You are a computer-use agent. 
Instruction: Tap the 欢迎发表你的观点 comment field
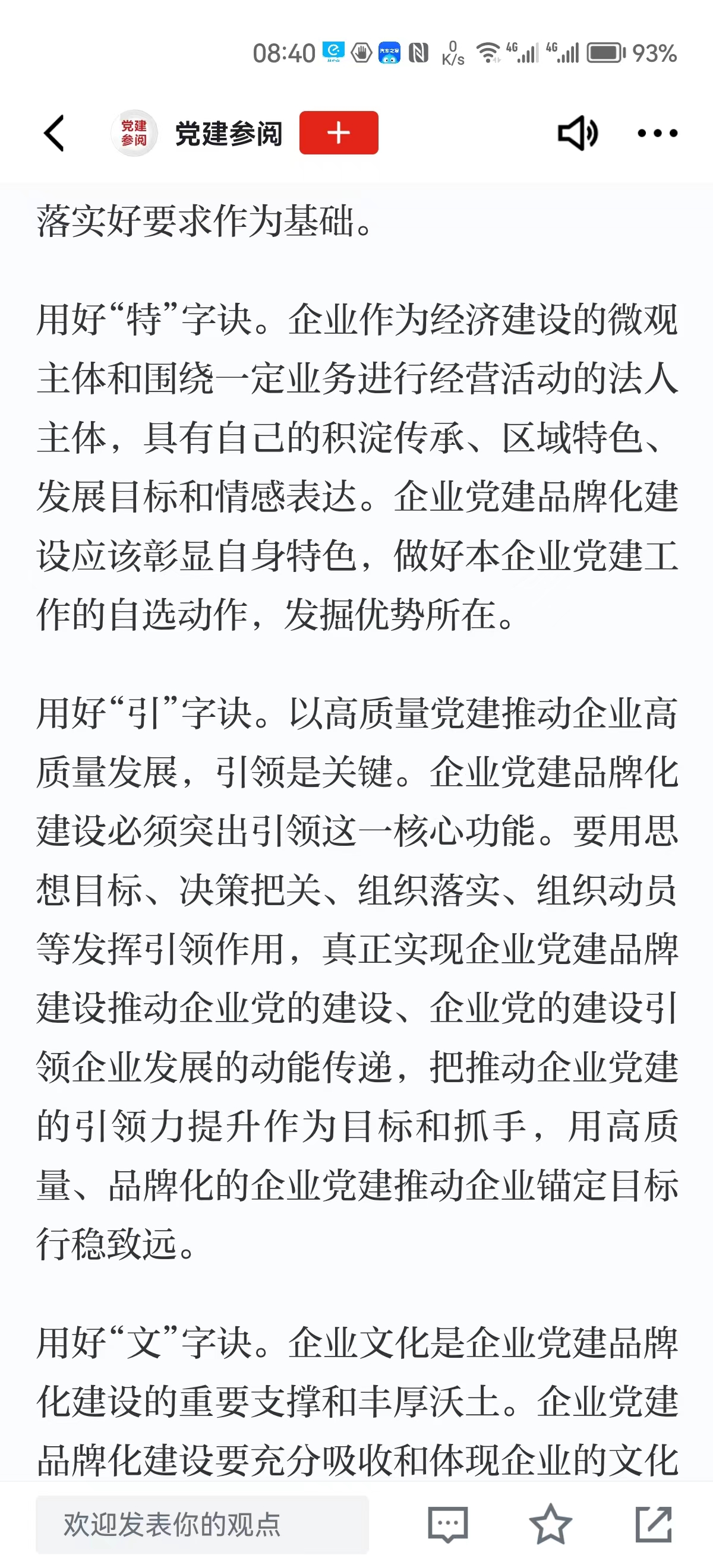[201, 1524]
